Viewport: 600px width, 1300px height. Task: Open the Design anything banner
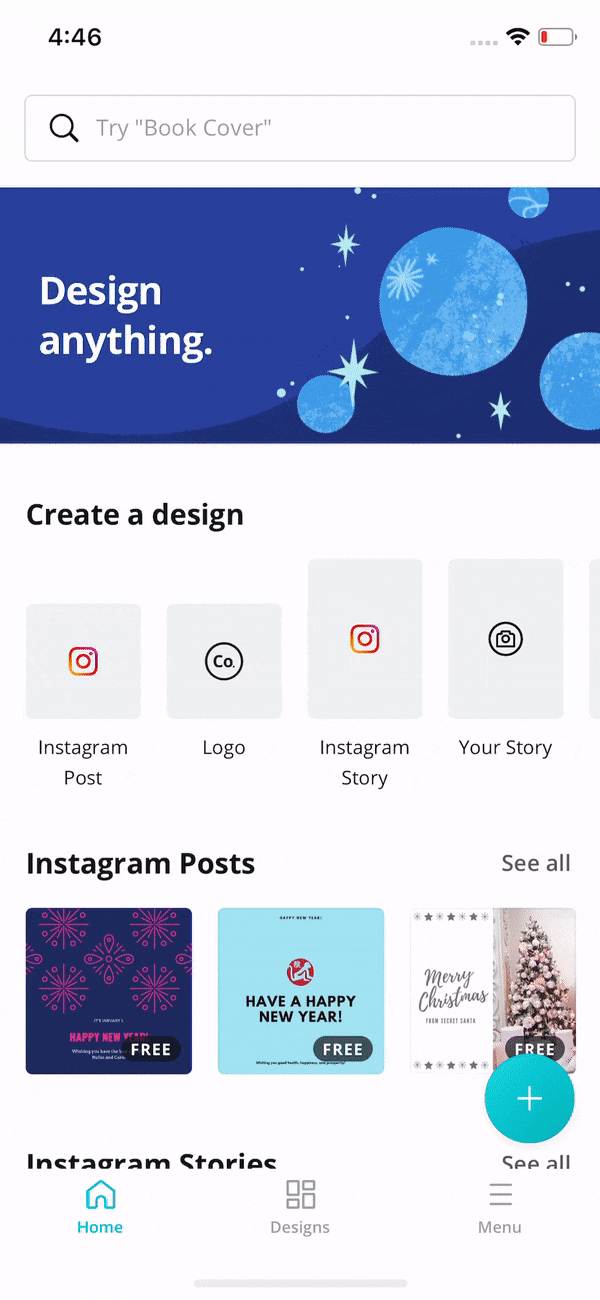pyautogui.click(x=300, y=315)
